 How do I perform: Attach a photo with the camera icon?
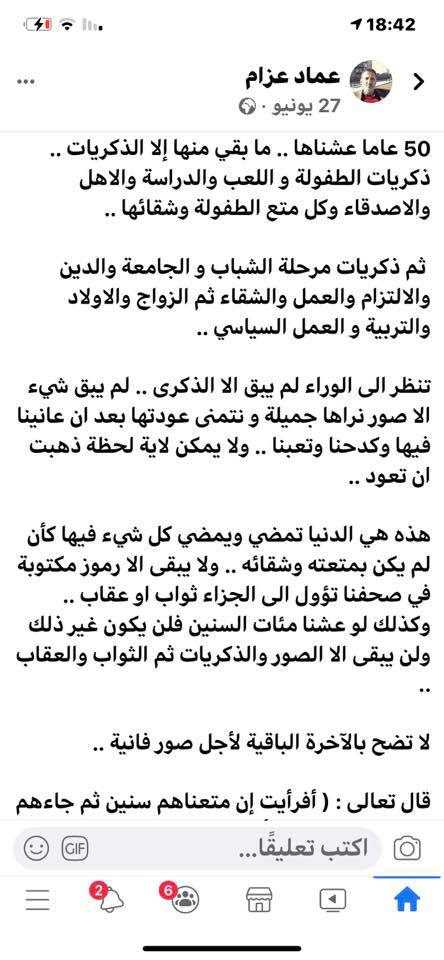[407, 848]
